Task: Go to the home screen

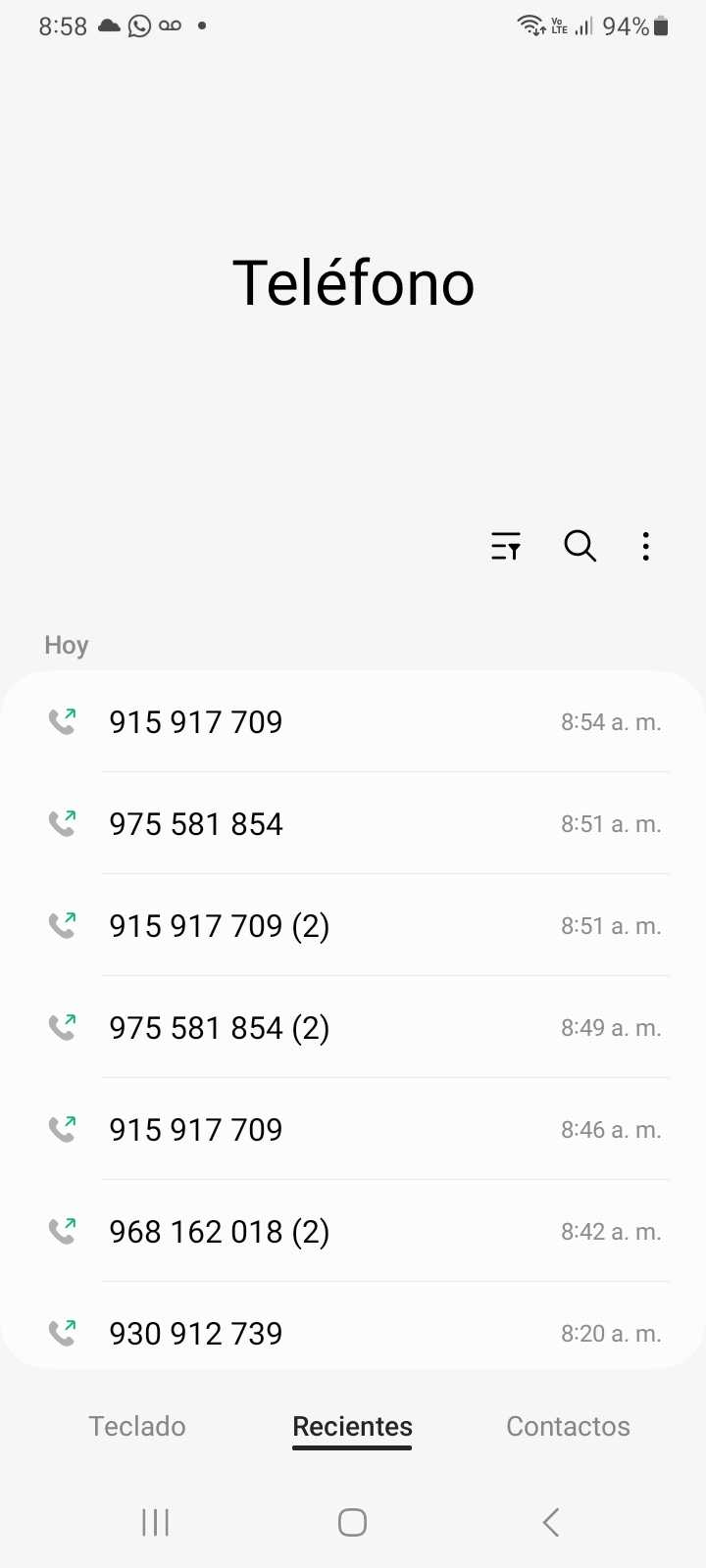Action: [x=352, y=1522]
